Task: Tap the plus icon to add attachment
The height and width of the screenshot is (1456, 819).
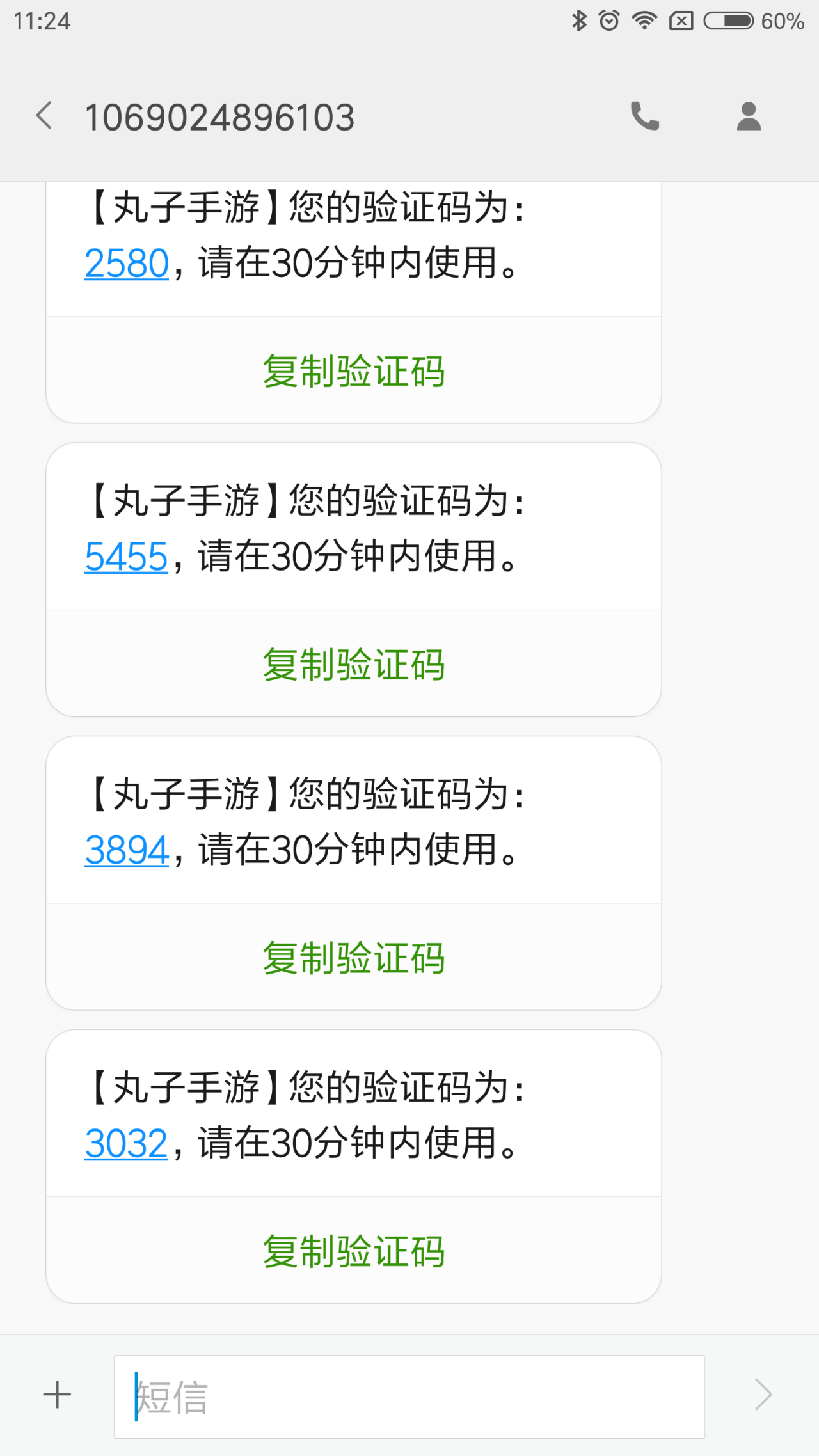Action: pos(57,1395)
